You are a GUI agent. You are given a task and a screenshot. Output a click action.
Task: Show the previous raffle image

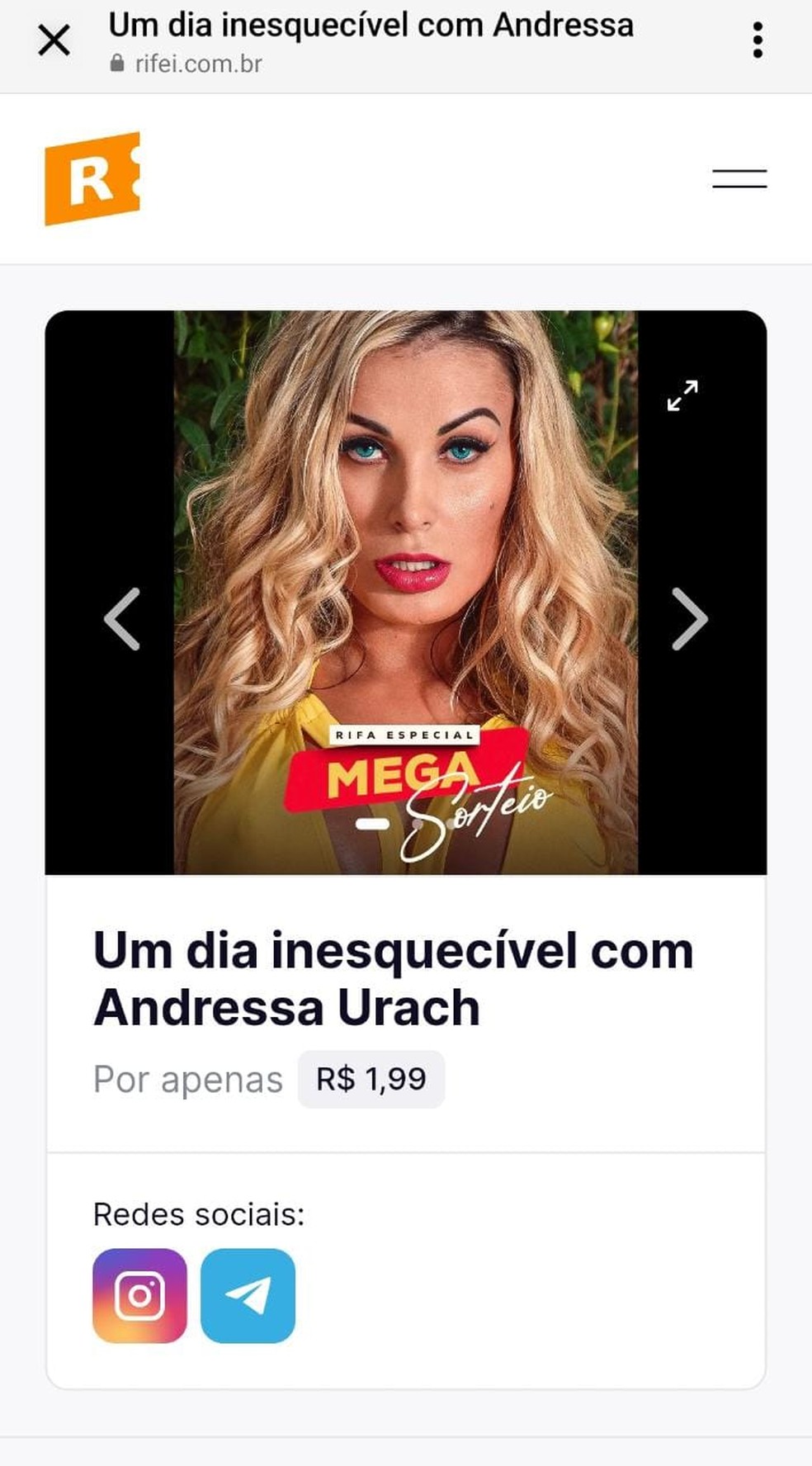[x=121, y=619]
